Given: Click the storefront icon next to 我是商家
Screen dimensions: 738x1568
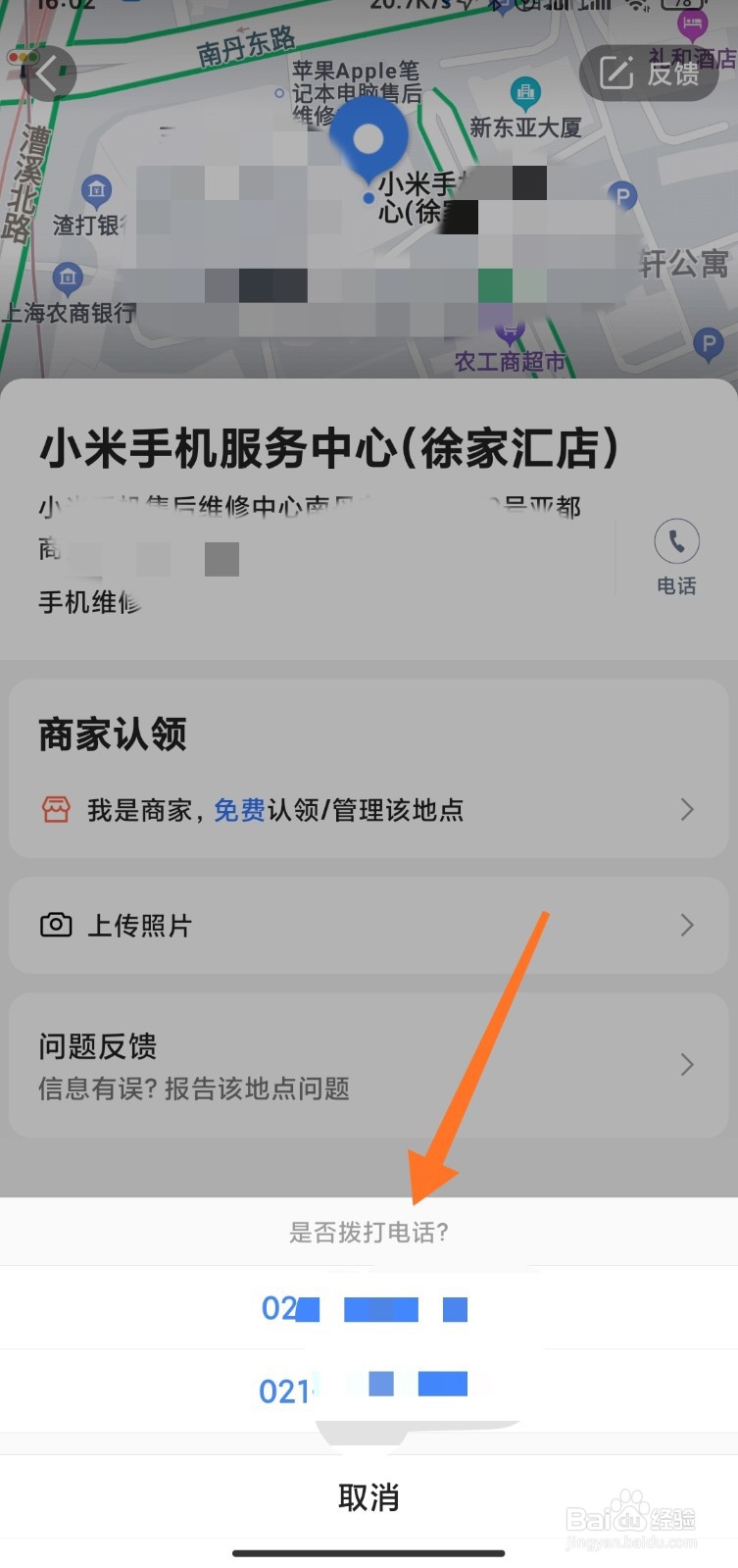Looking at the screenshot, I should 57,809.
